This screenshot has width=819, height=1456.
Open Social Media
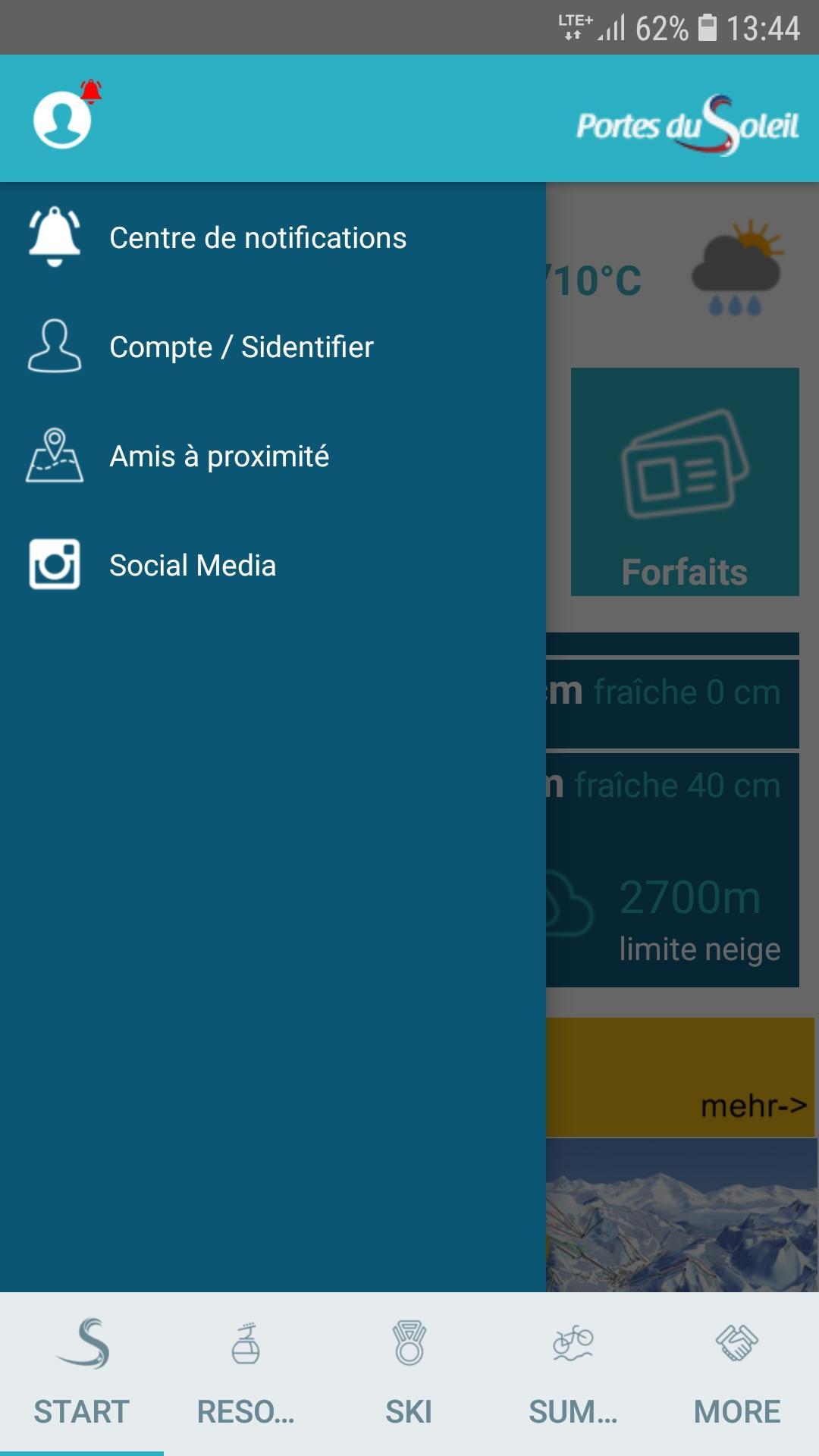coord(192,566)
